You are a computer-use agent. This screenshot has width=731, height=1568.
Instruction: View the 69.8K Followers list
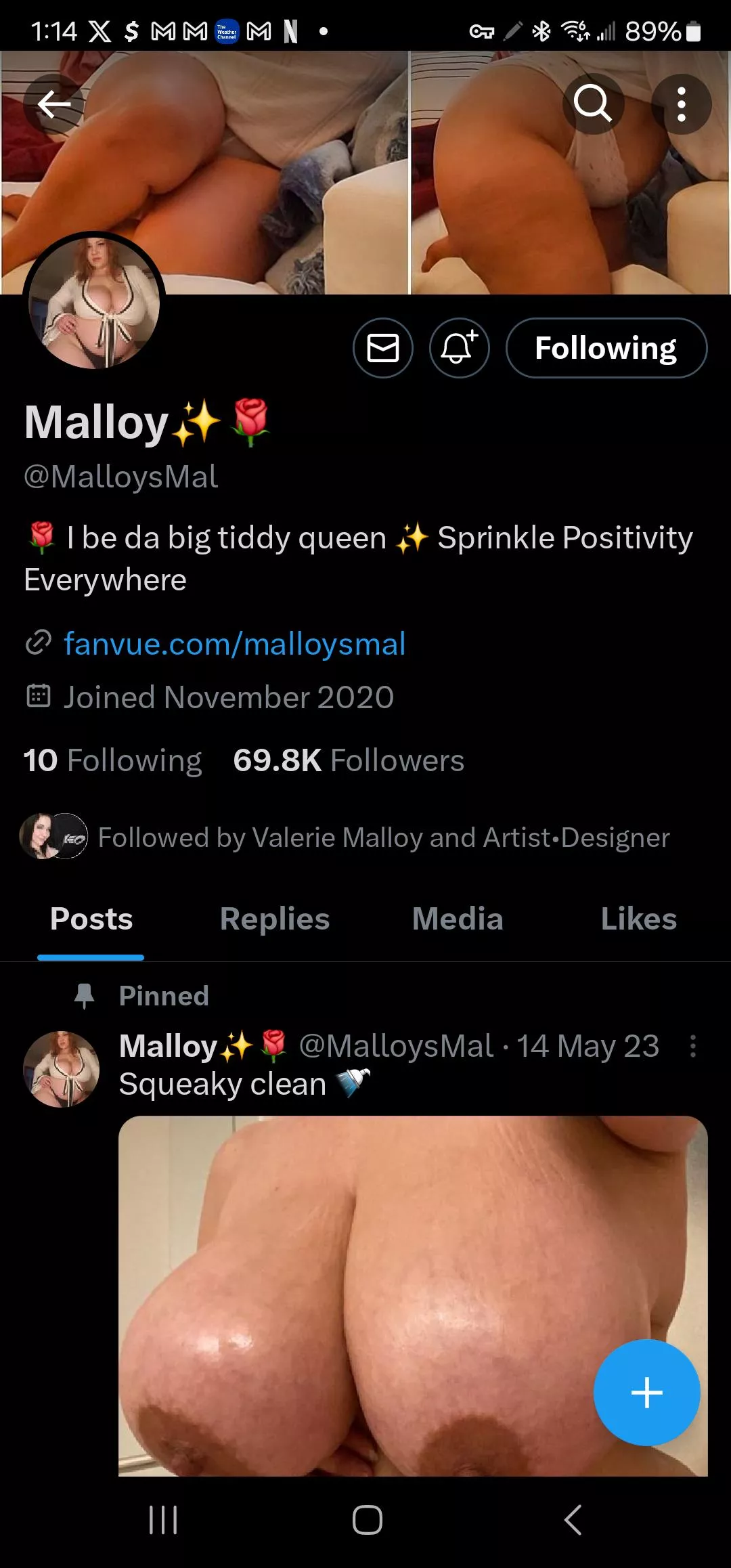(349, 760)
